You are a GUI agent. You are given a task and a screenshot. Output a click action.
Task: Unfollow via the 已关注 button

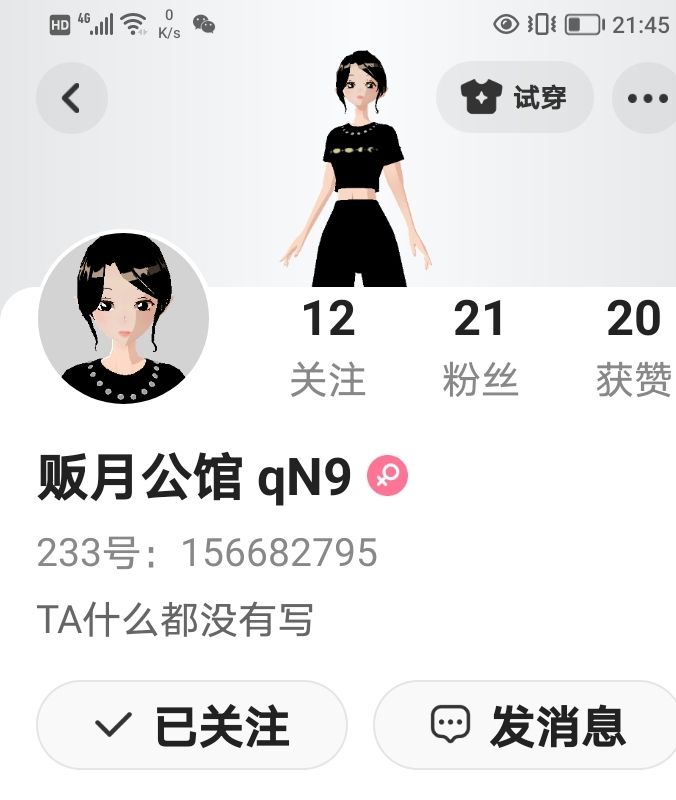(x=192, y=725)
